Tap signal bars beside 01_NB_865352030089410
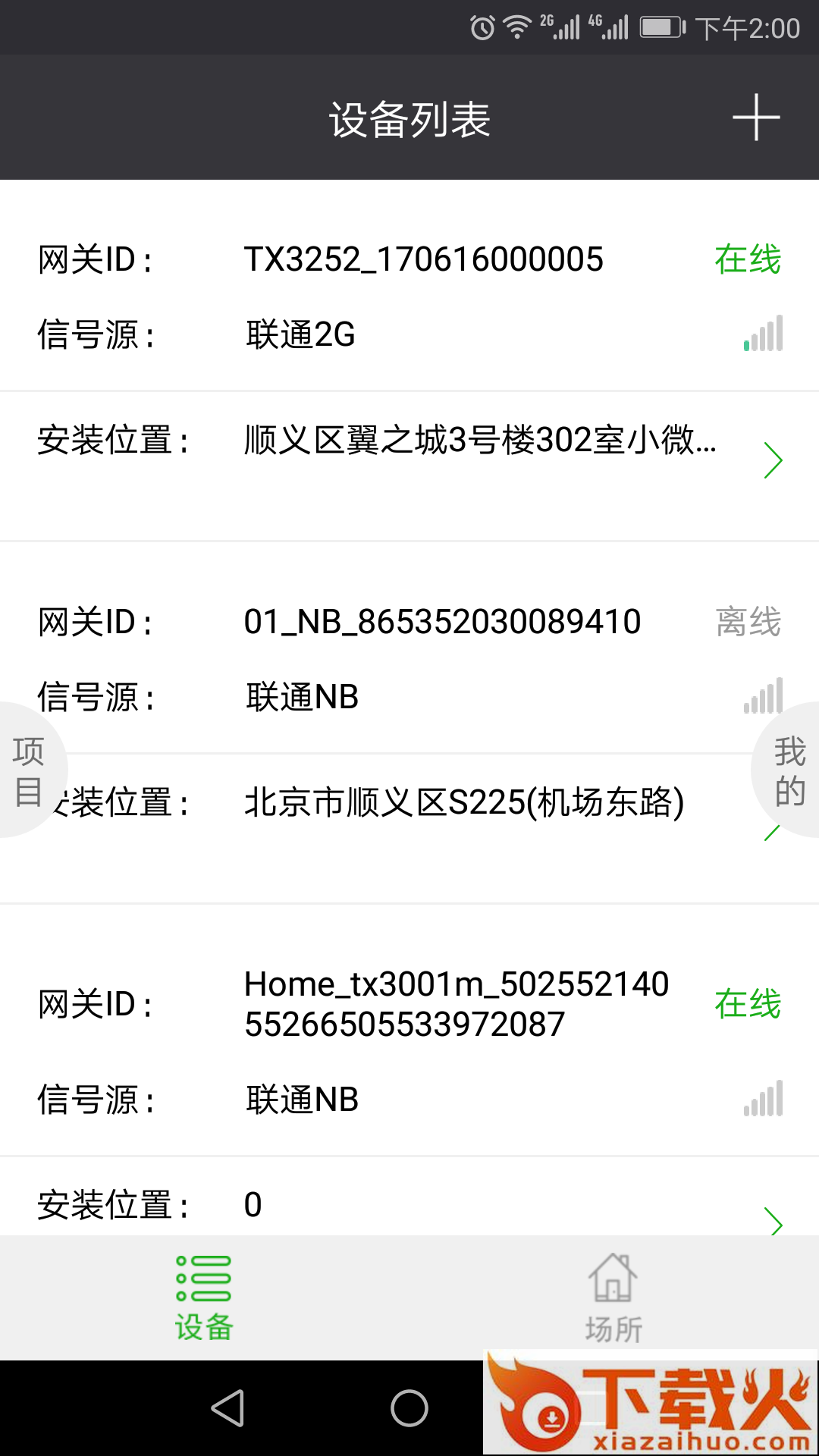This screenshot has height=1456, width=819. coord(761,694)
